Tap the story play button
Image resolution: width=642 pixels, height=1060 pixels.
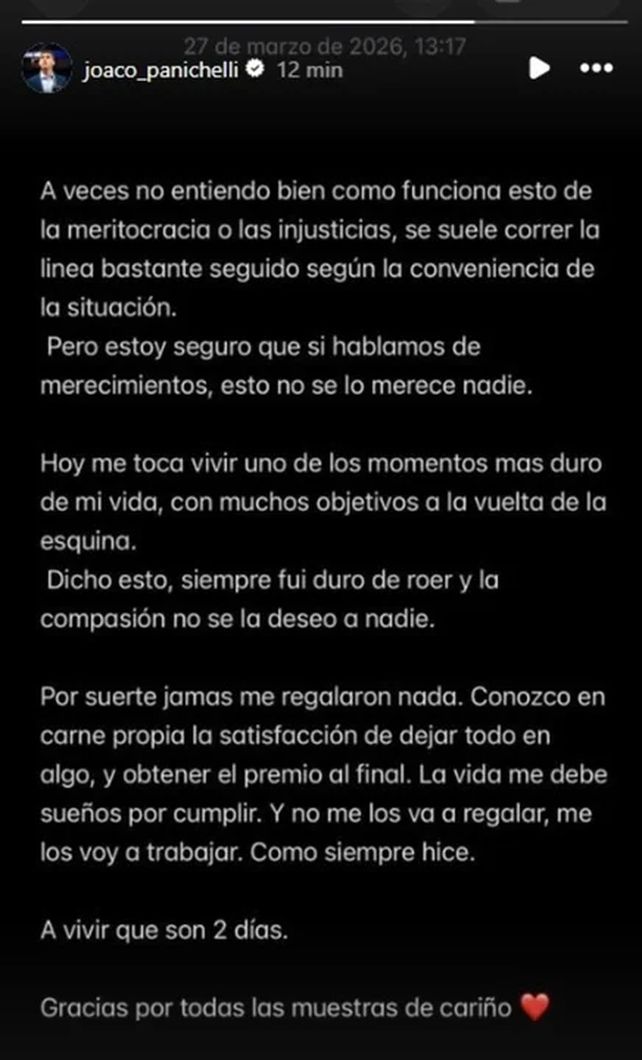point(539,68)
